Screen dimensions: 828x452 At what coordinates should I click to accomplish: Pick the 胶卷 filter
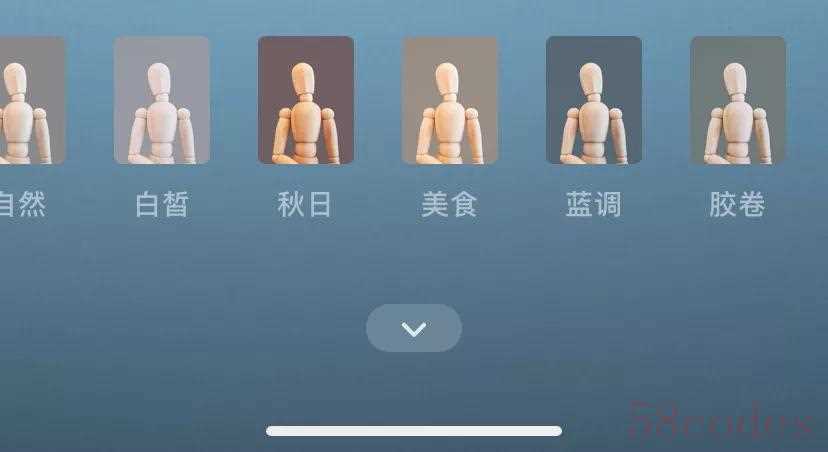pos(738,101)
